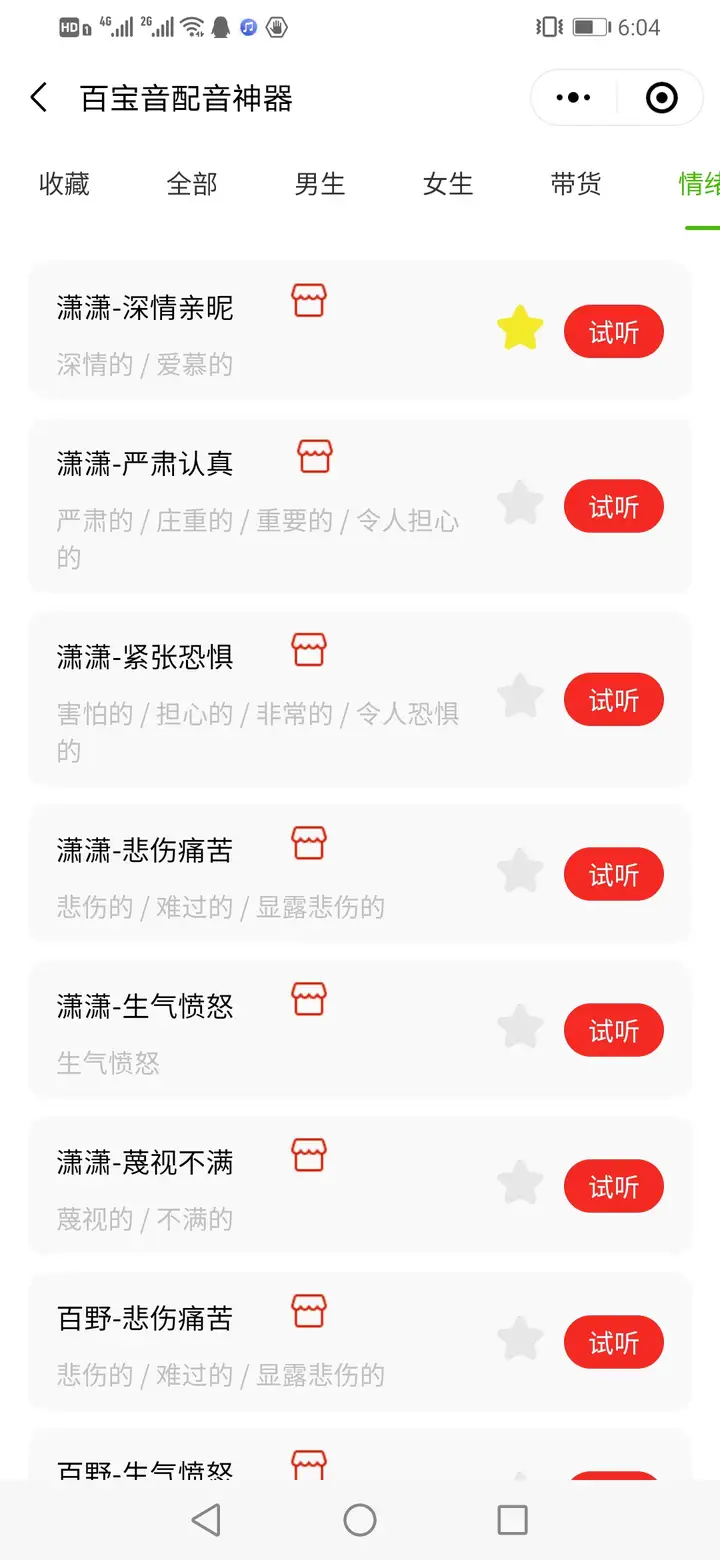Listen to 潇潇-紧张恐惧 sample
The image size is (720, 1560).
[x=613, y=700]
